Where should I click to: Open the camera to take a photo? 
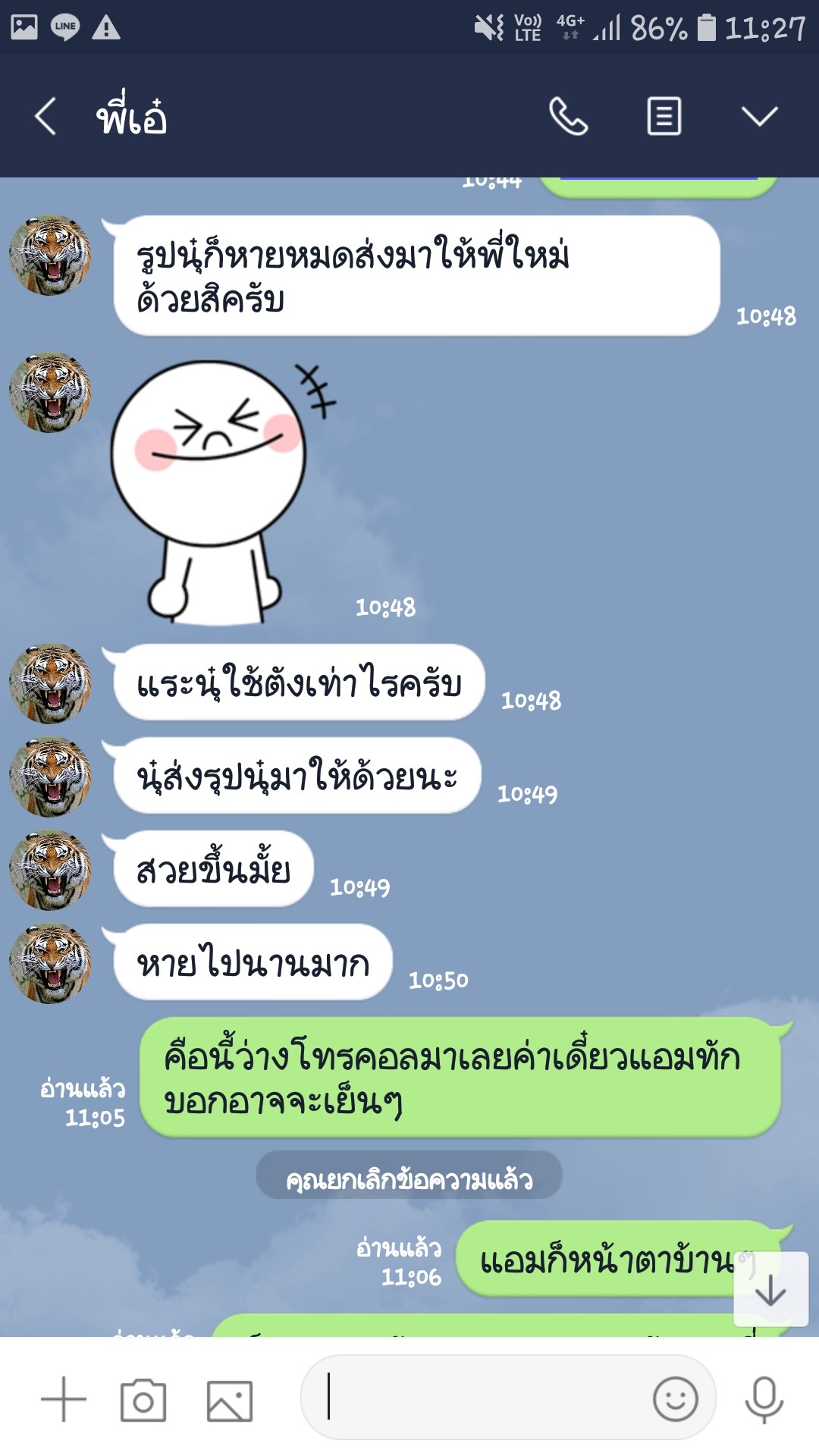(143, 1400)
